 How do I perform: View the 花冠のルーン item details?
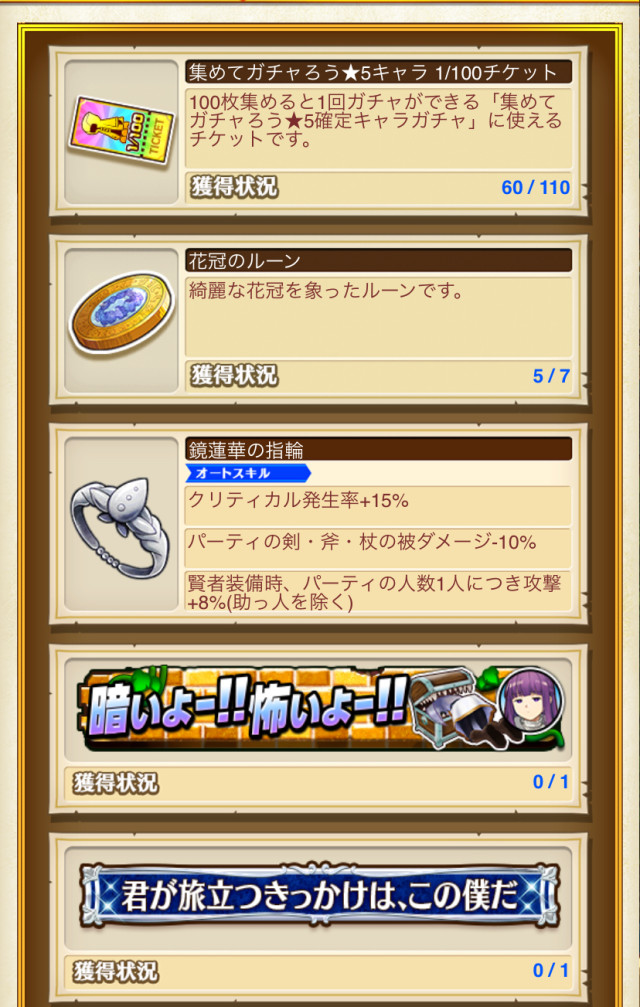[121, 321]
